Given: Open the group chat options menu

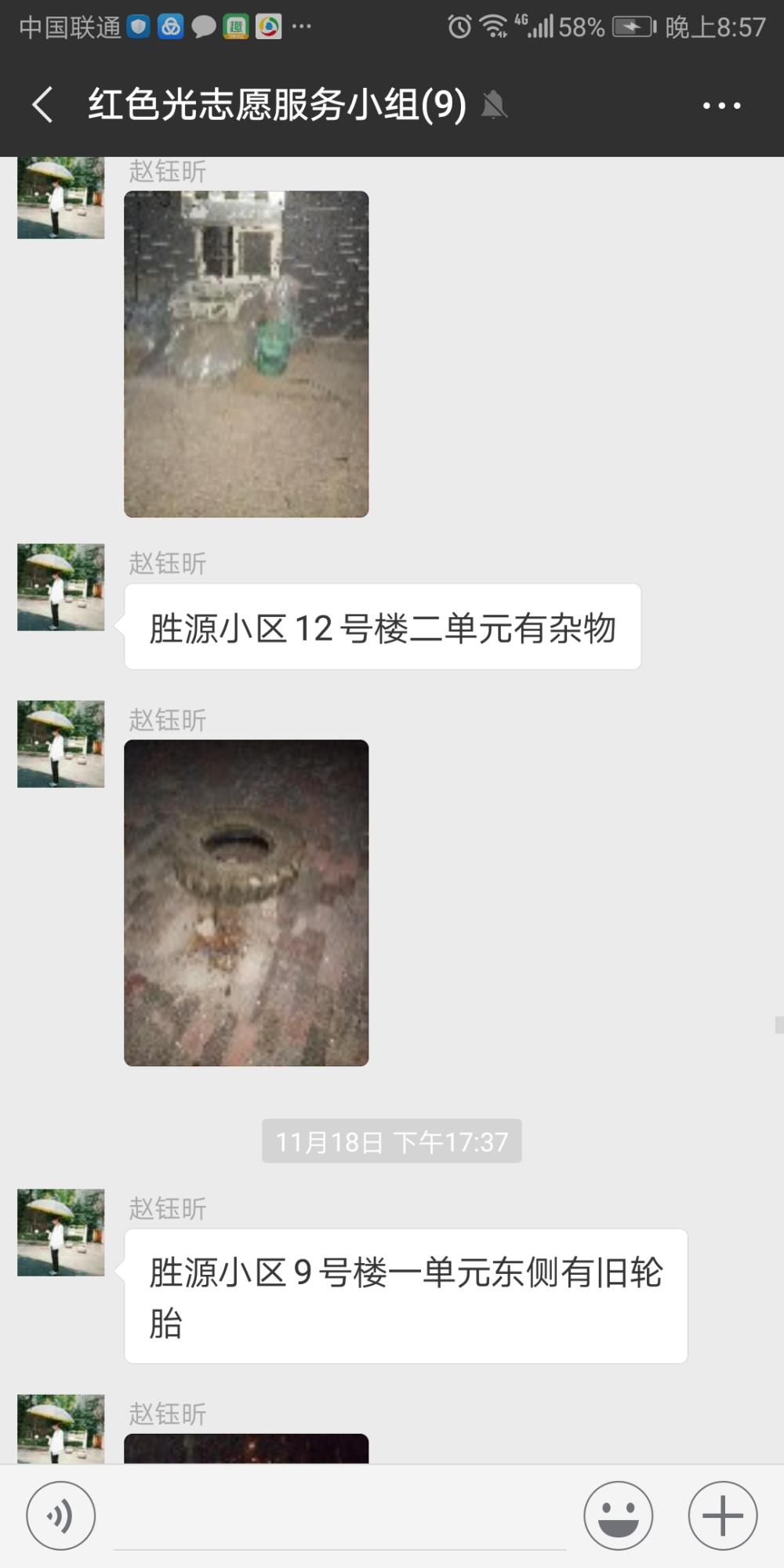Looking at the screenshot, I should (721, 105).
